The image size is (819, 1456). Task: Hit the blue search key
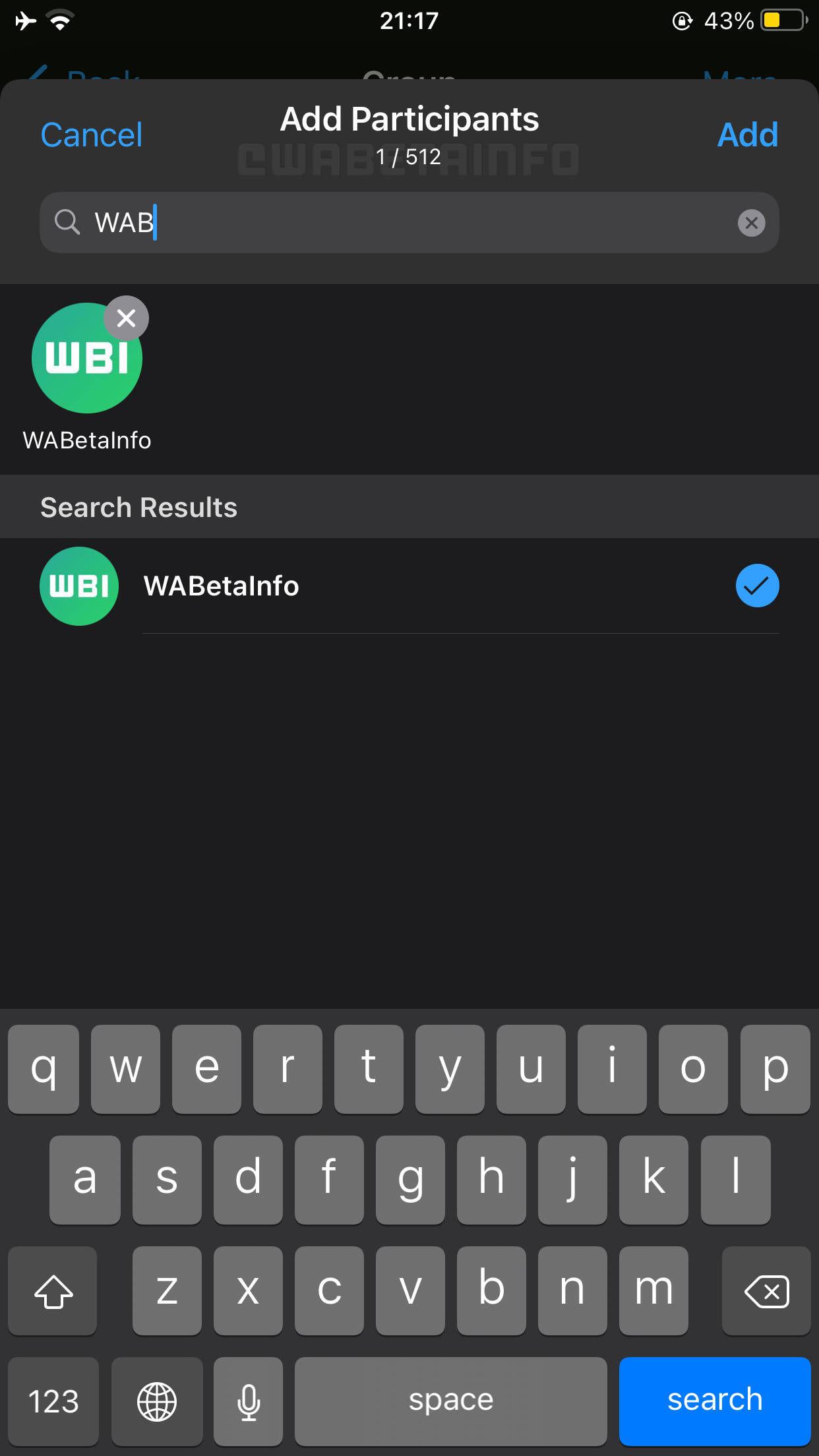(x=714, y=1401)
